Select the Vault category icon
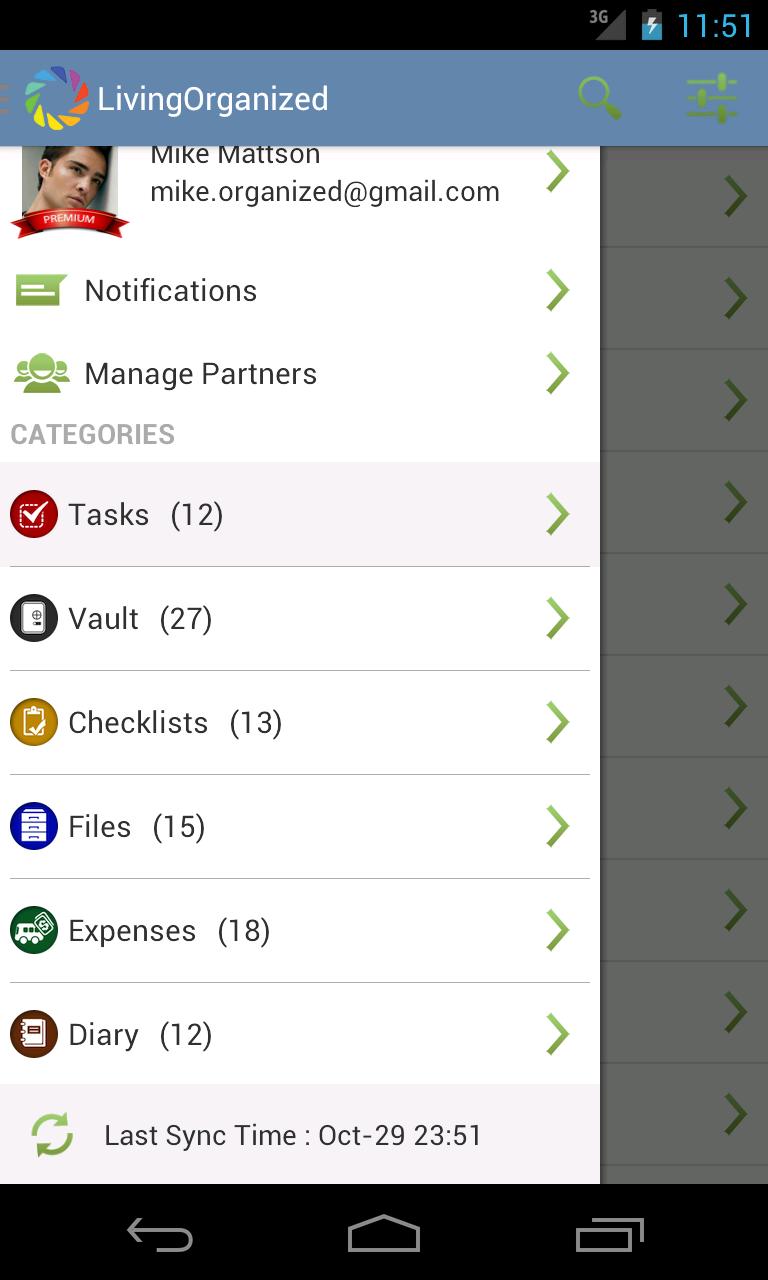Screen dimensions: 768x1280 [x=34, y=618]
